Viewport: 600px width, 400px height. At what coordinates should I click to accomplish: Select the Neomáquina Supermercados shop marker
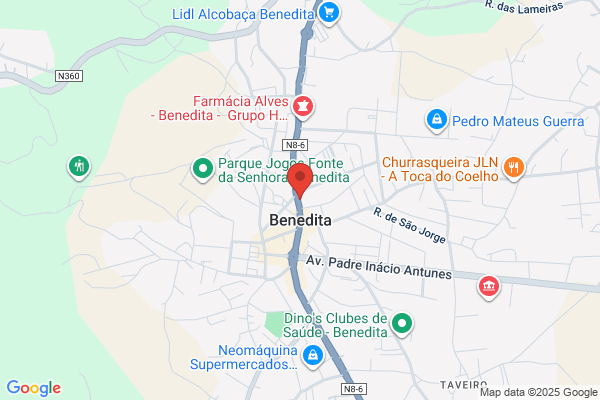click(x=313, y=356)
